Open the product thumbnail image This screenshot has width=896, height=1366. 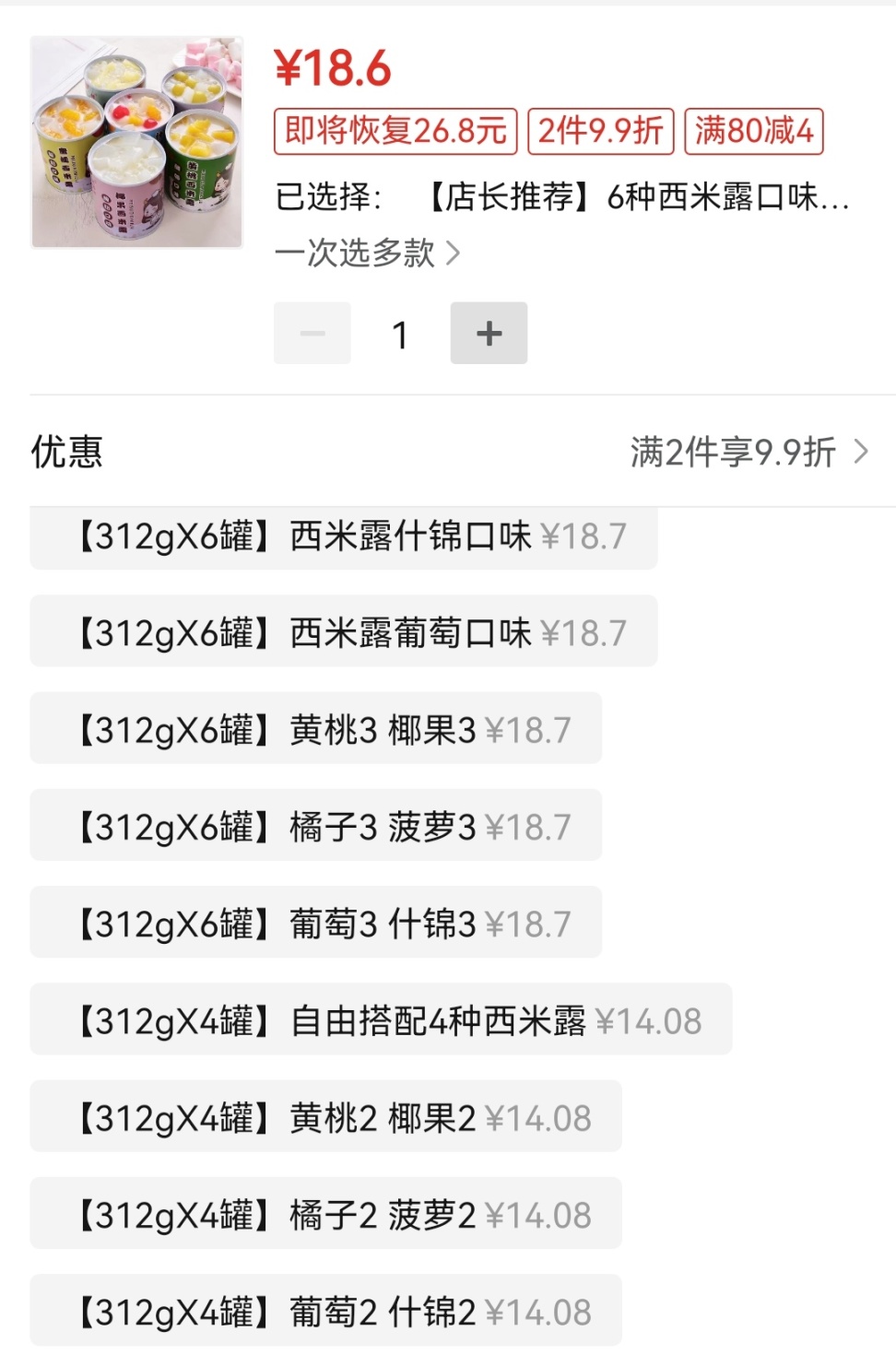tap(136, 142)
